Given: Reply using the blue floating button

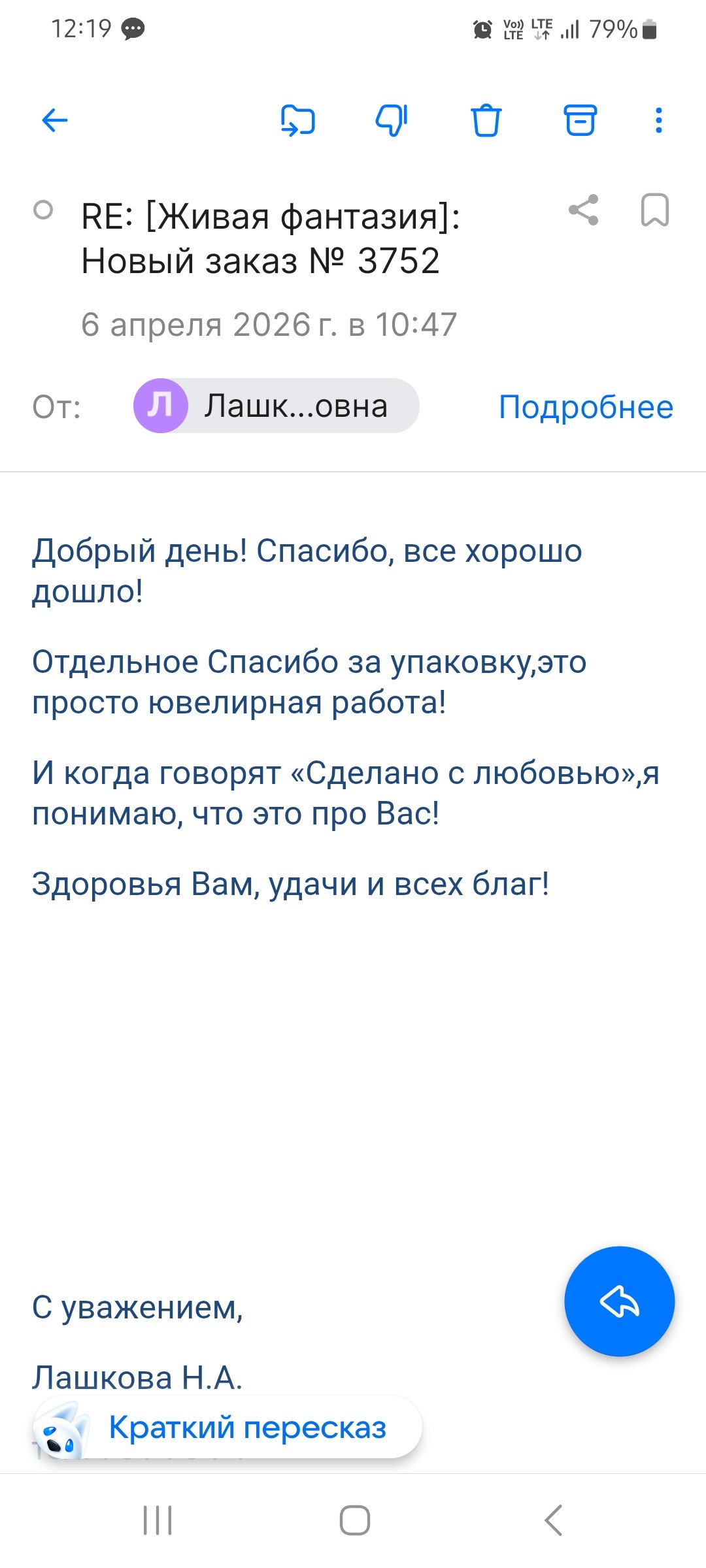Looking at the screenshot, I should click(619, 1301).
